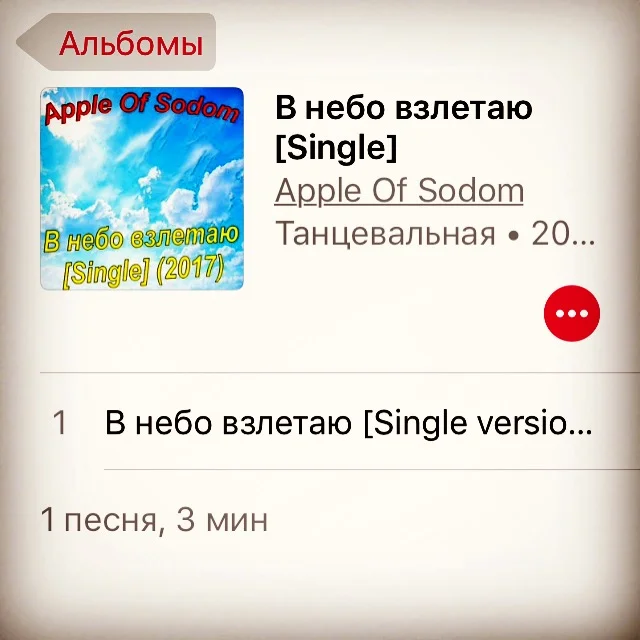Open the red more options button
This screenshot has width=640, height=640.
[572, 312]
